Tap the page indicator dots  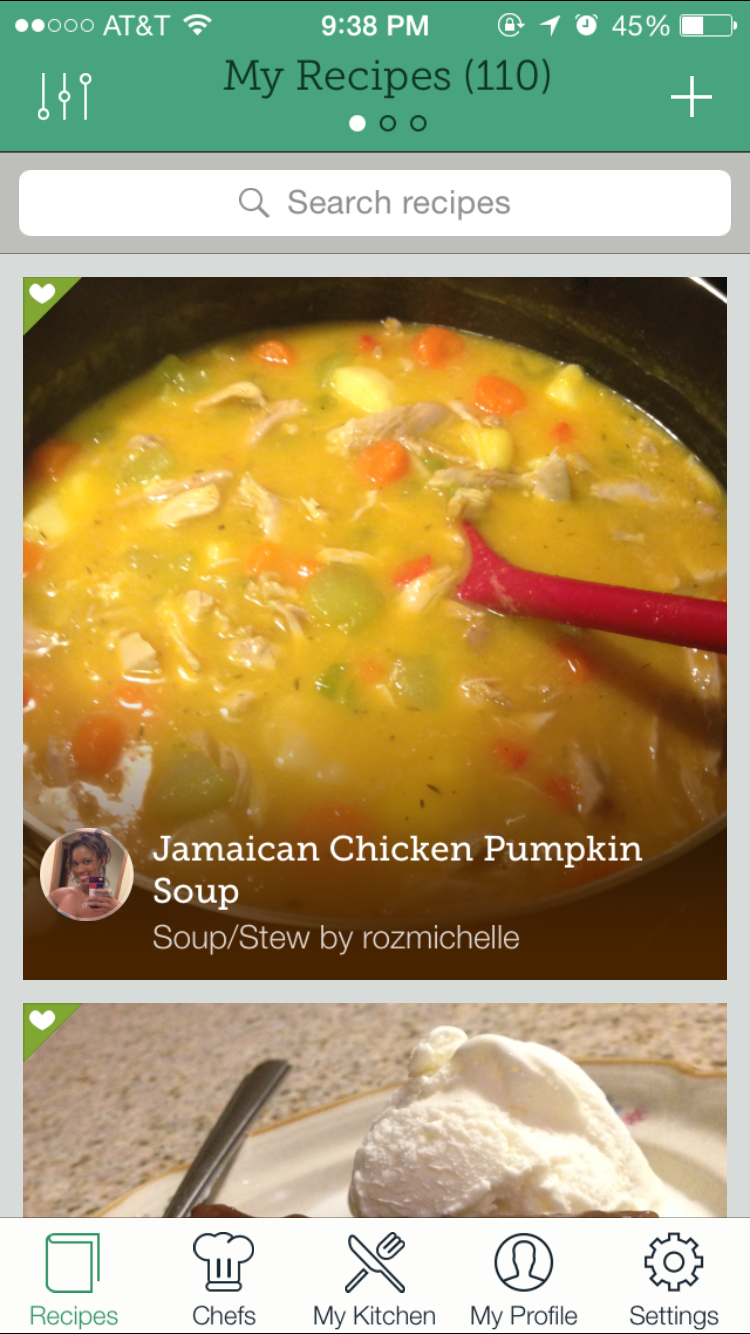(388, 123)
